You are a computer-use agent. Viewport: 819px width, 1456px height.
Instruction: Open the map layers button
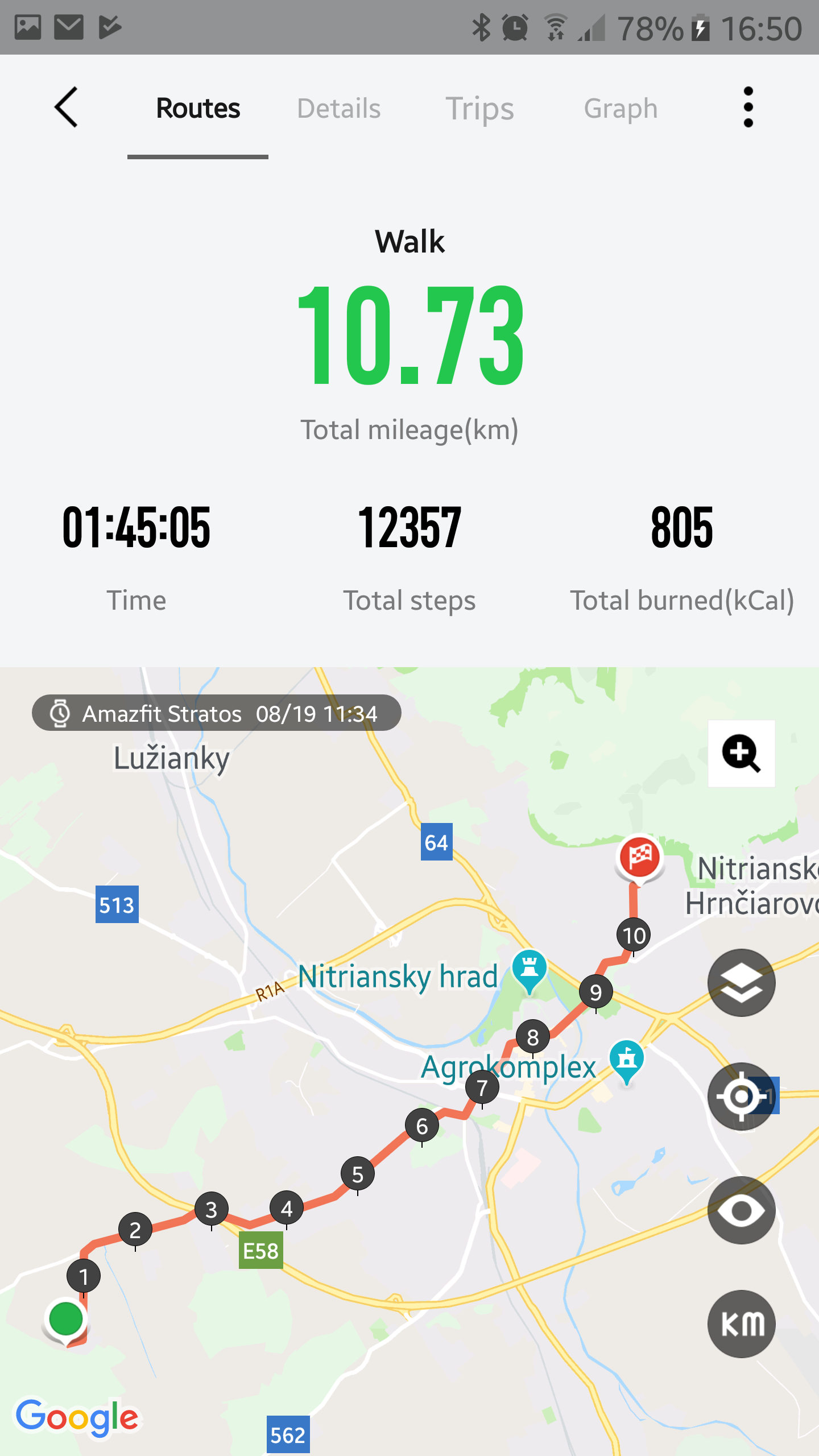pos(741,982)
